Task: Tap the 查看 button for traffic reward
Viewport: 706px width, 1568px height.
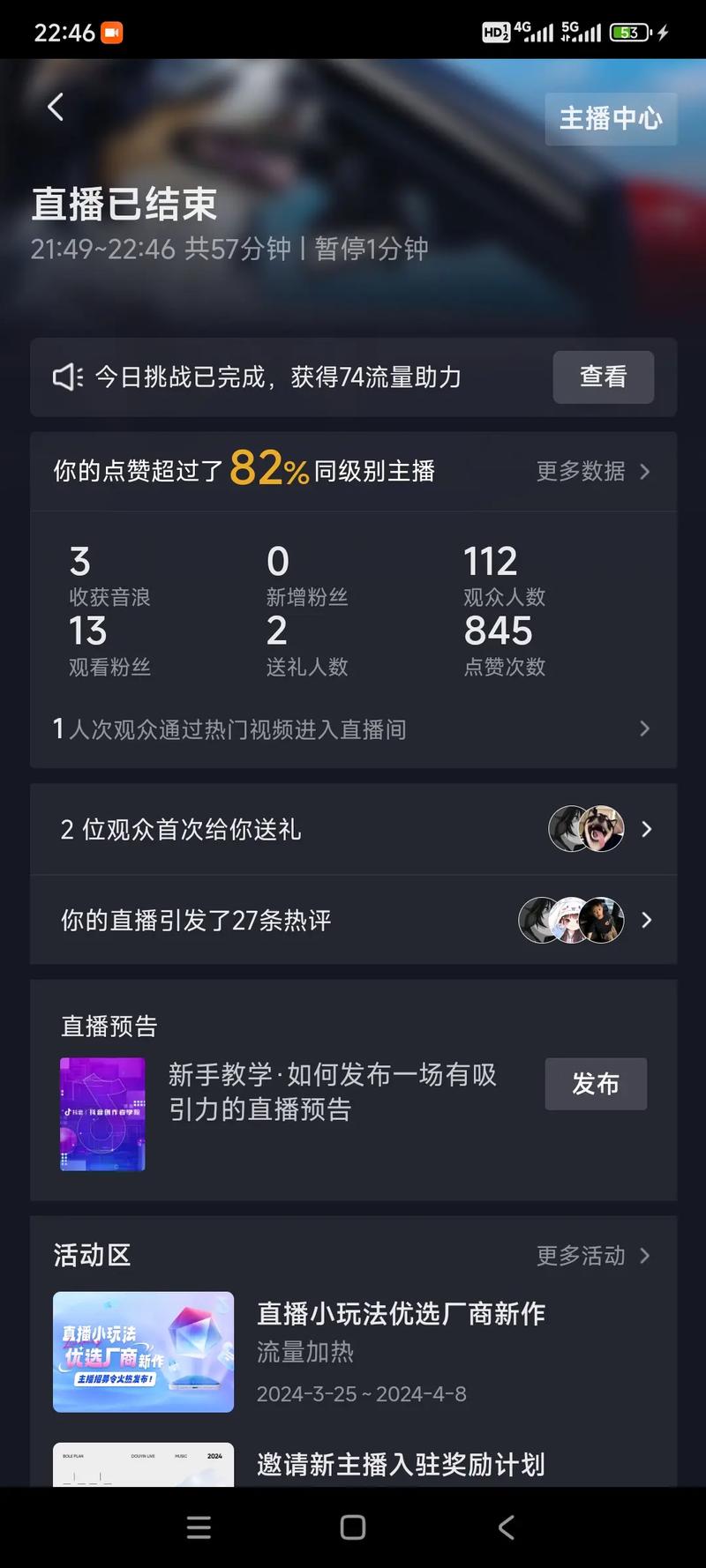Action: 603,377
